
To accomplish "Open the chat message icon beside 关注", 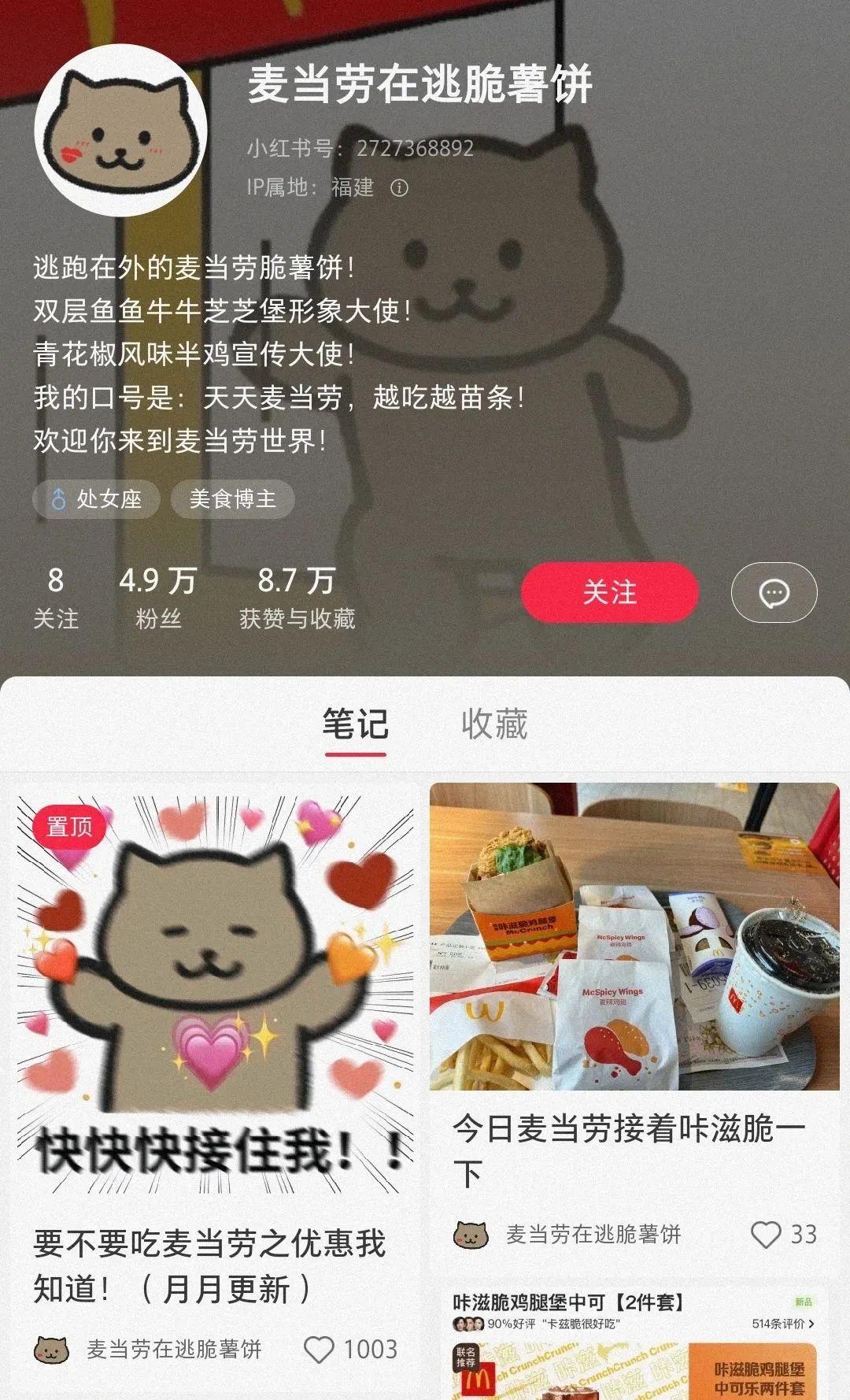I will [x=774, y=593].
